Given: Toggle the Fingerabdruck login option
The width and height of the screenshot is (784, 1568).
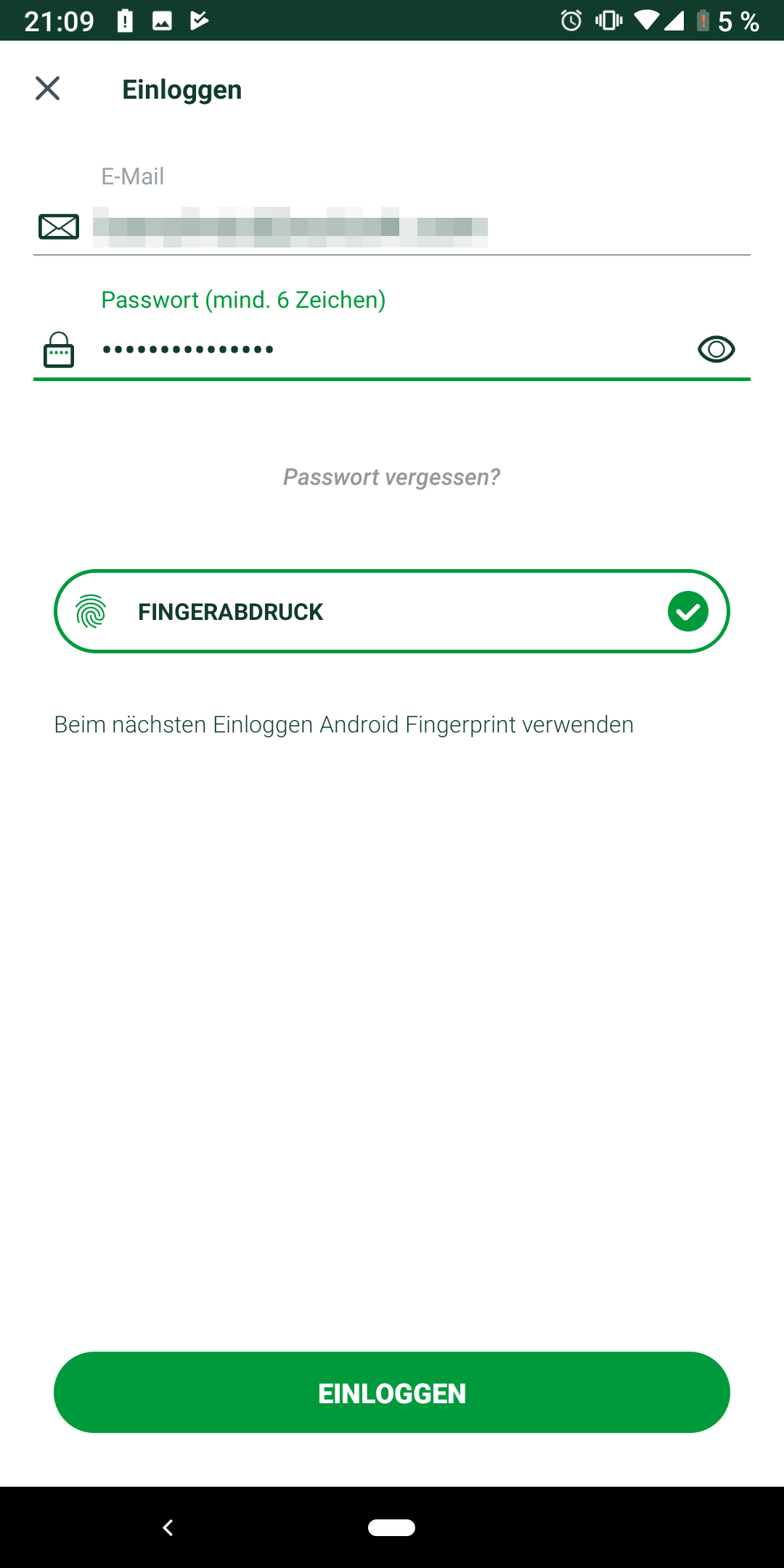Looking at the screenshot, I should click(392, 611).
